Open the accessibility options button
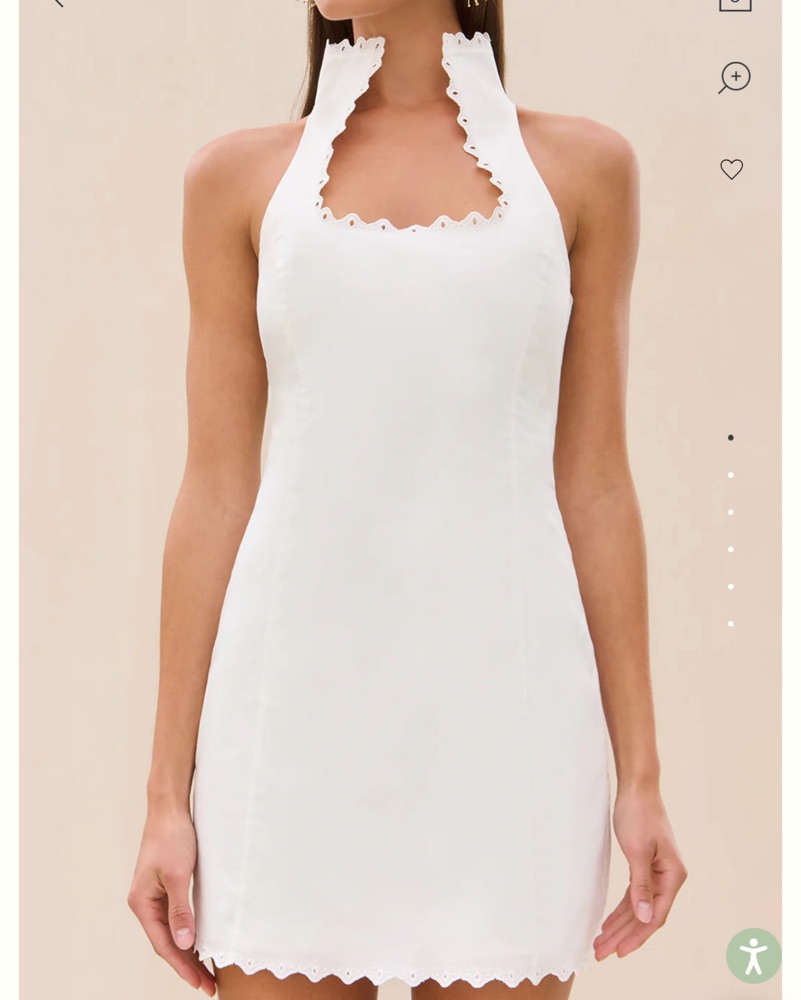The image size is (801, 1000). 753,955
